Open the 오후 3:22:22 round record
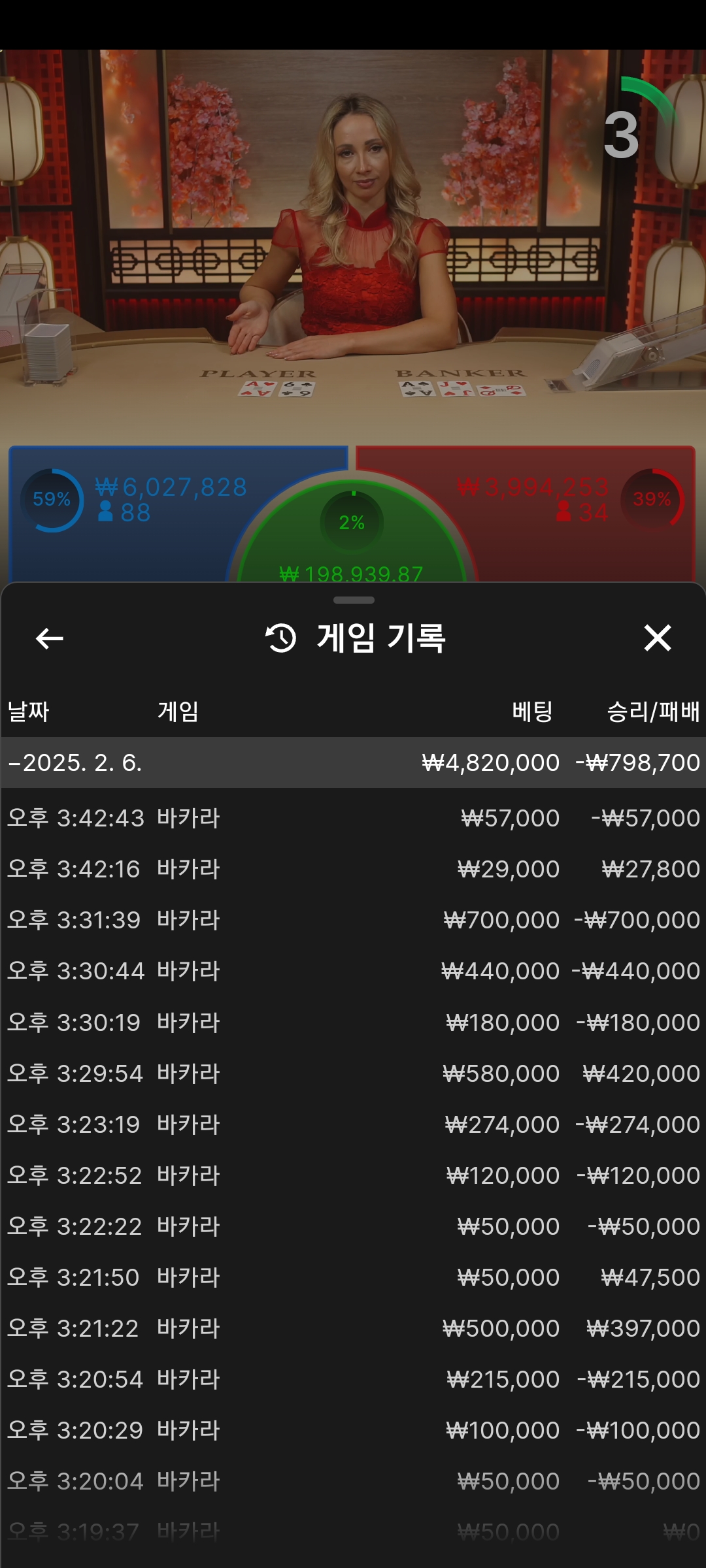The width and height of the screenshot is (706, 1568). click(353, 1226)
